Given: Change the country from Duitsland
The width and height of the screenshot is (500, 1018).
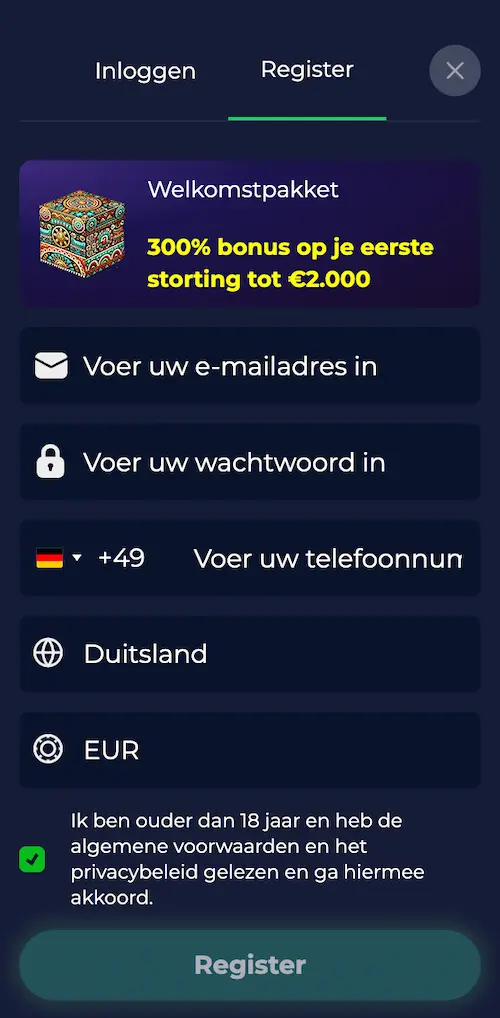Looking at the screenshot, I should [250, 654].
